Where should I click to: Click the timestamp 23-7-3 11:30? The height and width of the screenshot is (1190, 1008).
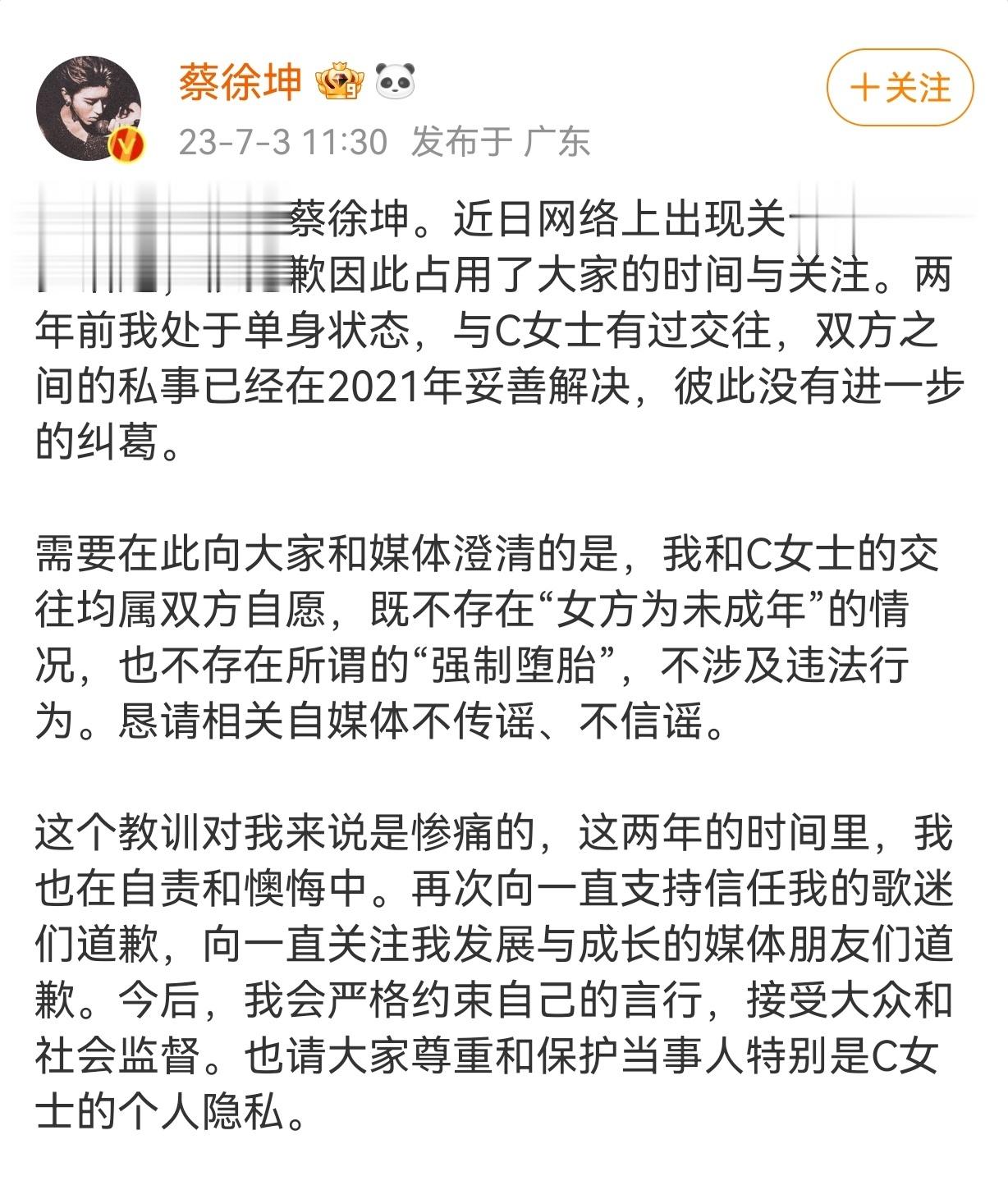[x=283, y=141]
